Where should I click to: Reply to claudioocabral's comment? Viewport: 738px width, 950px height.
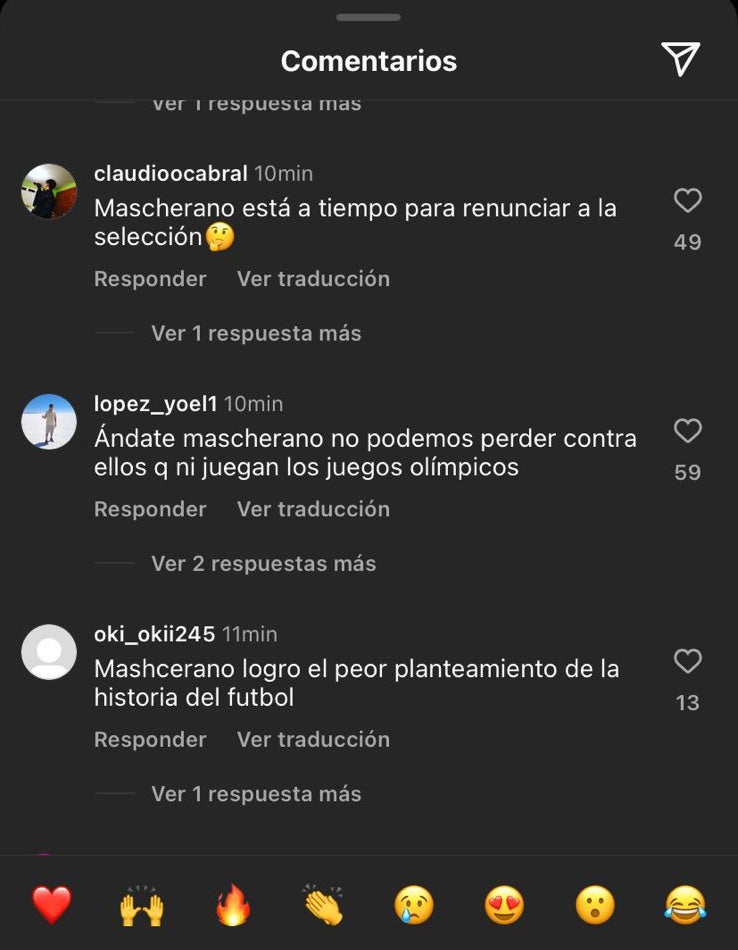[150, 279]
